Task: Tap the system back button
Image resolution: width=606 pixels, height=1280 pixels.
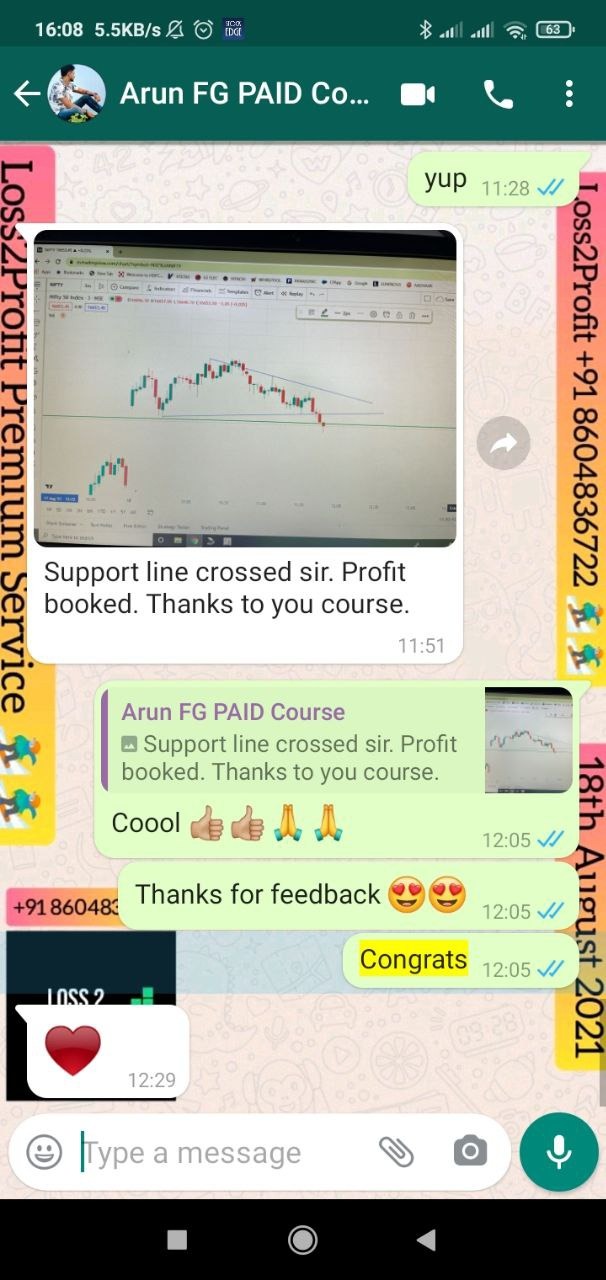Action: 427,1240
